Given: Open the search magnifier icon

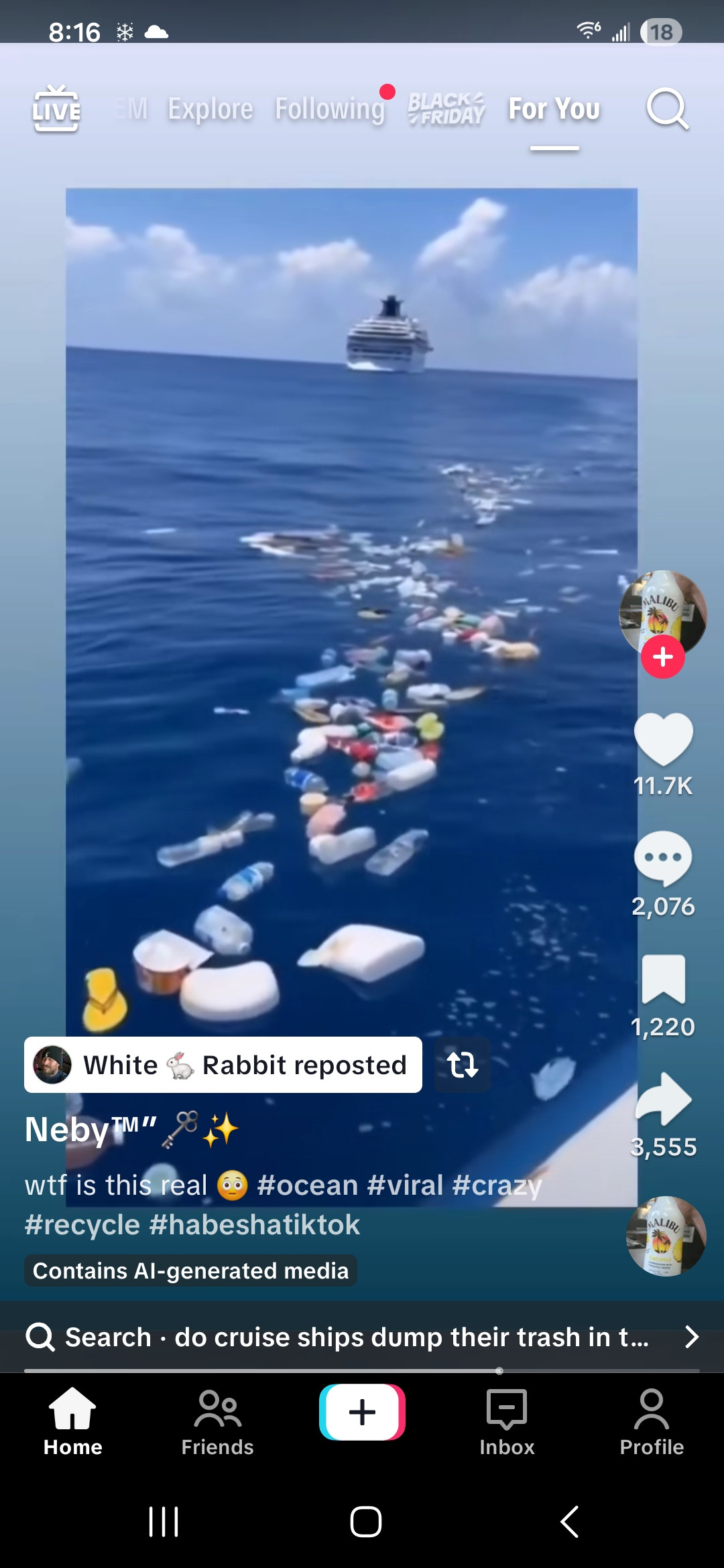Looking at the screenshot, I should (667, 109).
